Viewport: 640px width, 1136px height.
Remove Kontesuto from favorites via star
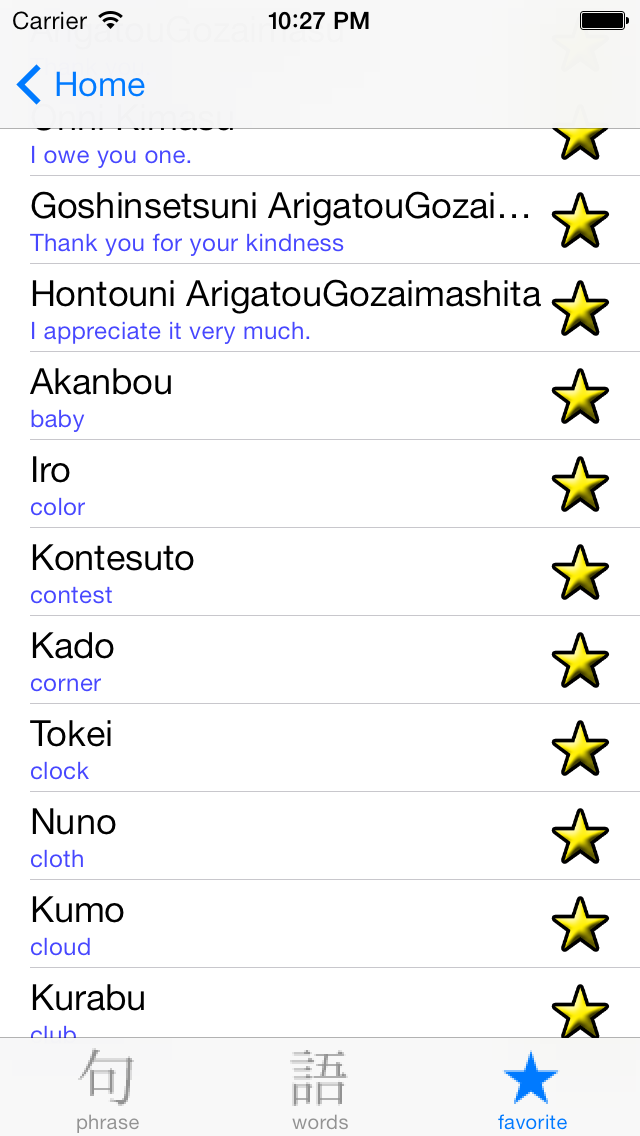tap(580, 572)
